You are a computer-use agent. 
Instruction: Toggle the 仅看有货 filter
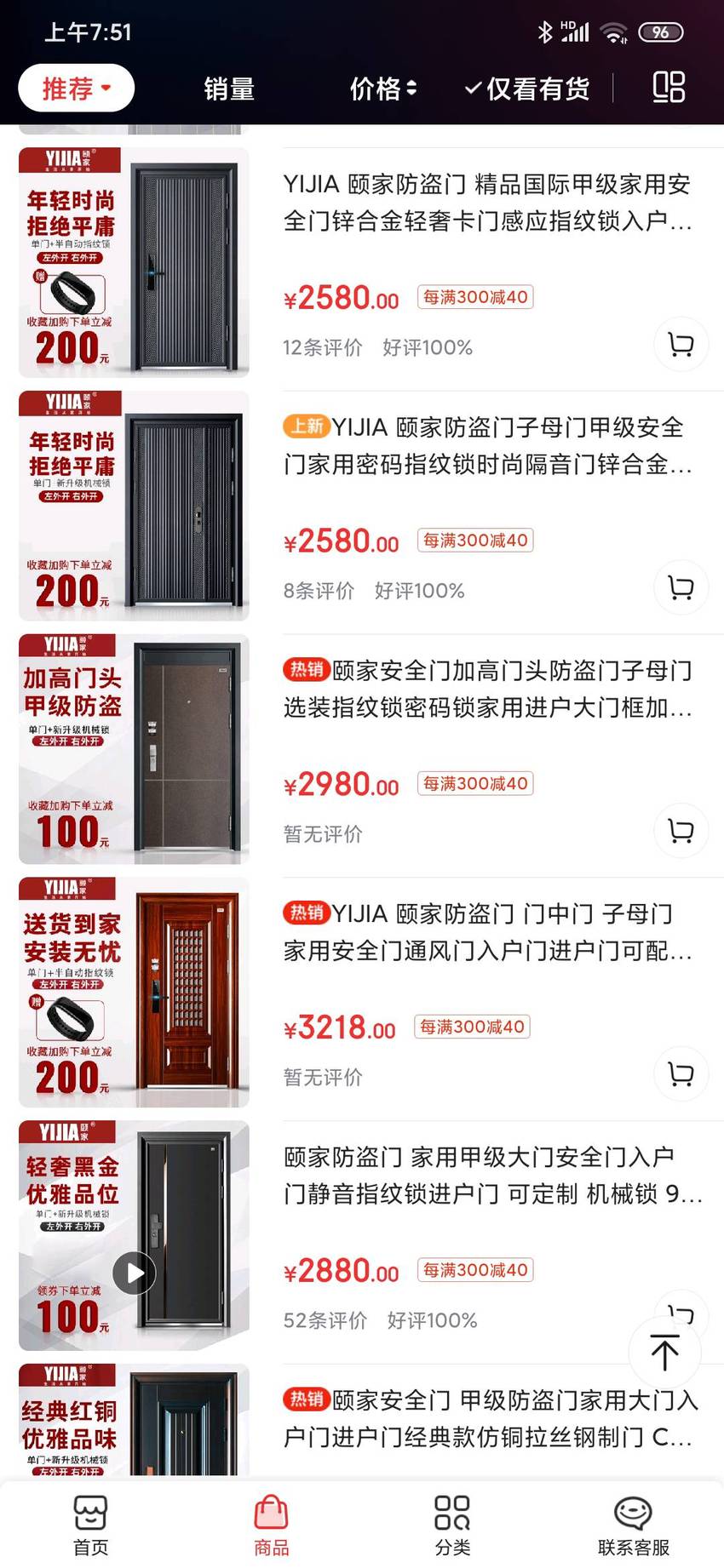(527, 89)
